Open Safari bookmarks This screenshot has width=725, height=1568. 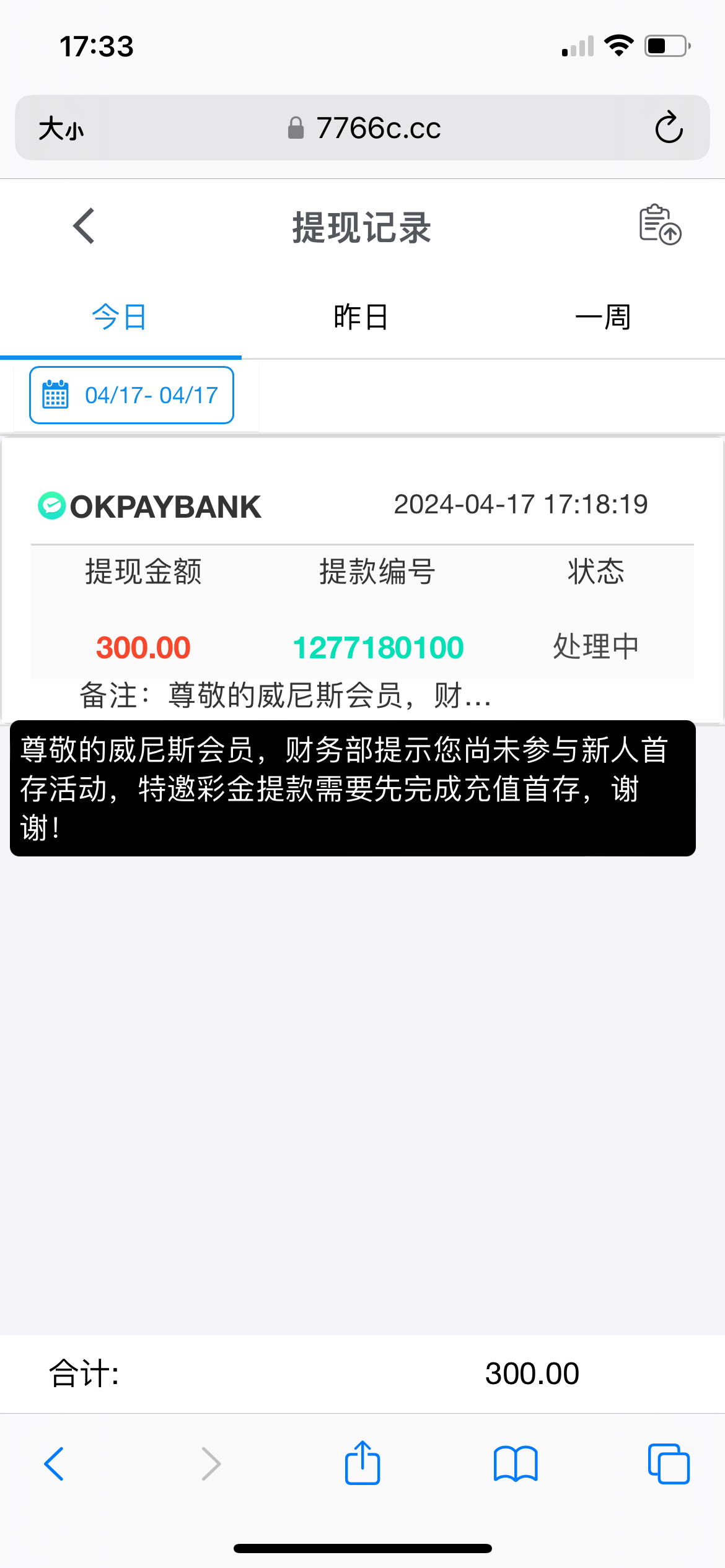tap(516, 1464)
